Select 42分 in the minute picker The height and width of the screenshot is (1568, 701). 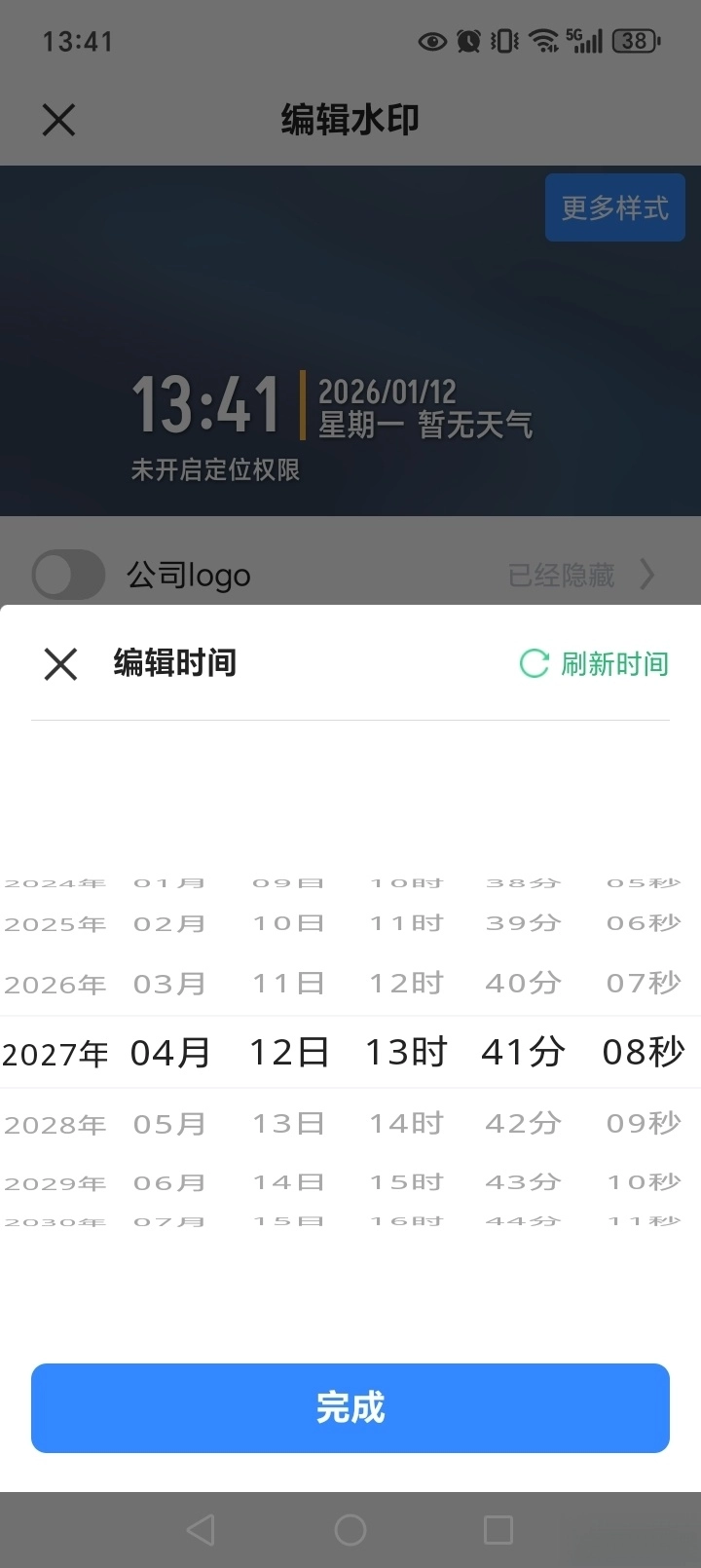pyautogui.click(x=524, y=1124)
